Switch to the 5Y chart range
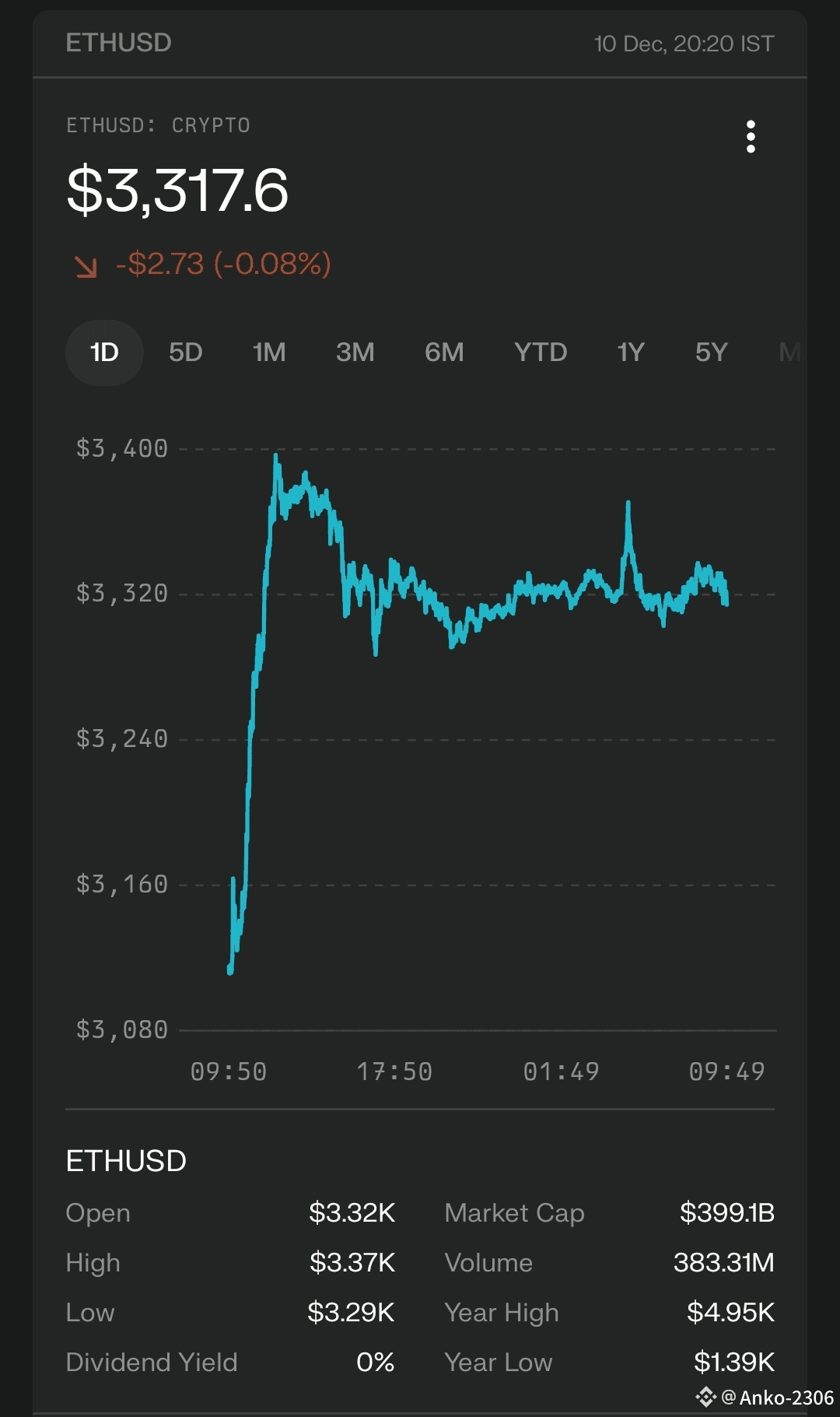This screenshot has height=1417, width=840. click(711, 352)
